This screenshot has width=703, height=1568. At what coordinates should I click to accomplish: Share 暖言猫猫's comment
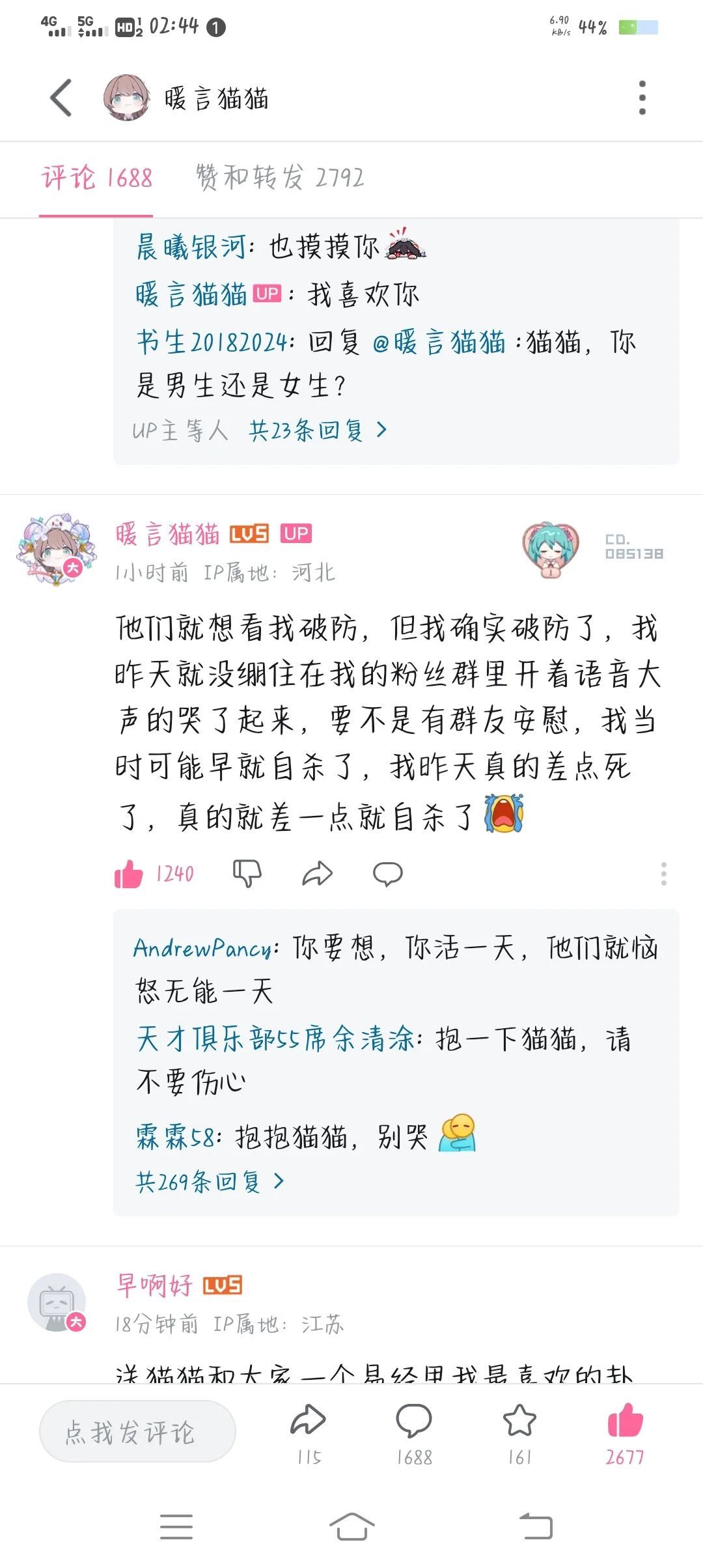[317, 874]
